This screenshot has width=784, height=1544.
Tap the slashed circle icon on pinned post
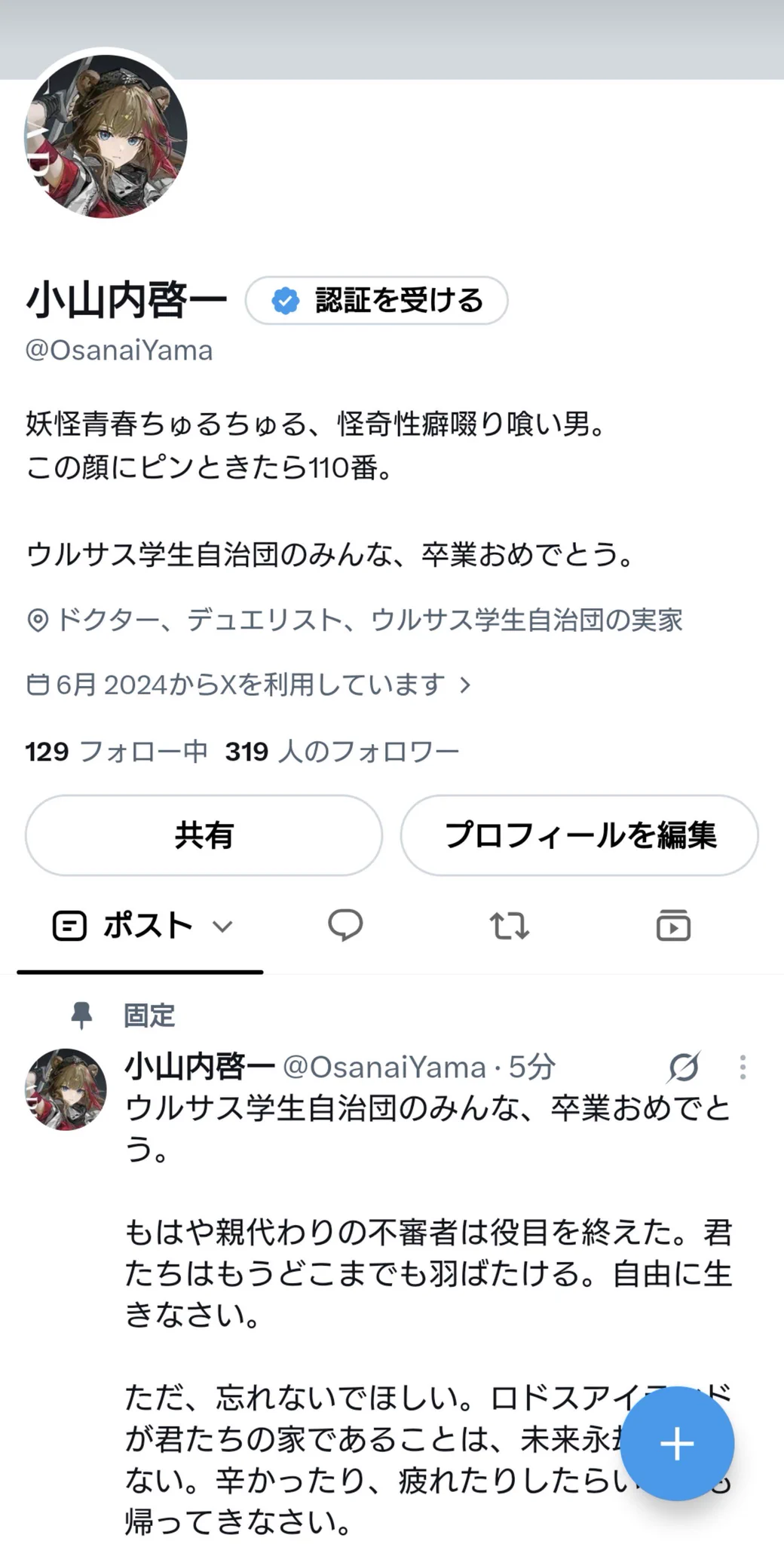click(684, 1067)
